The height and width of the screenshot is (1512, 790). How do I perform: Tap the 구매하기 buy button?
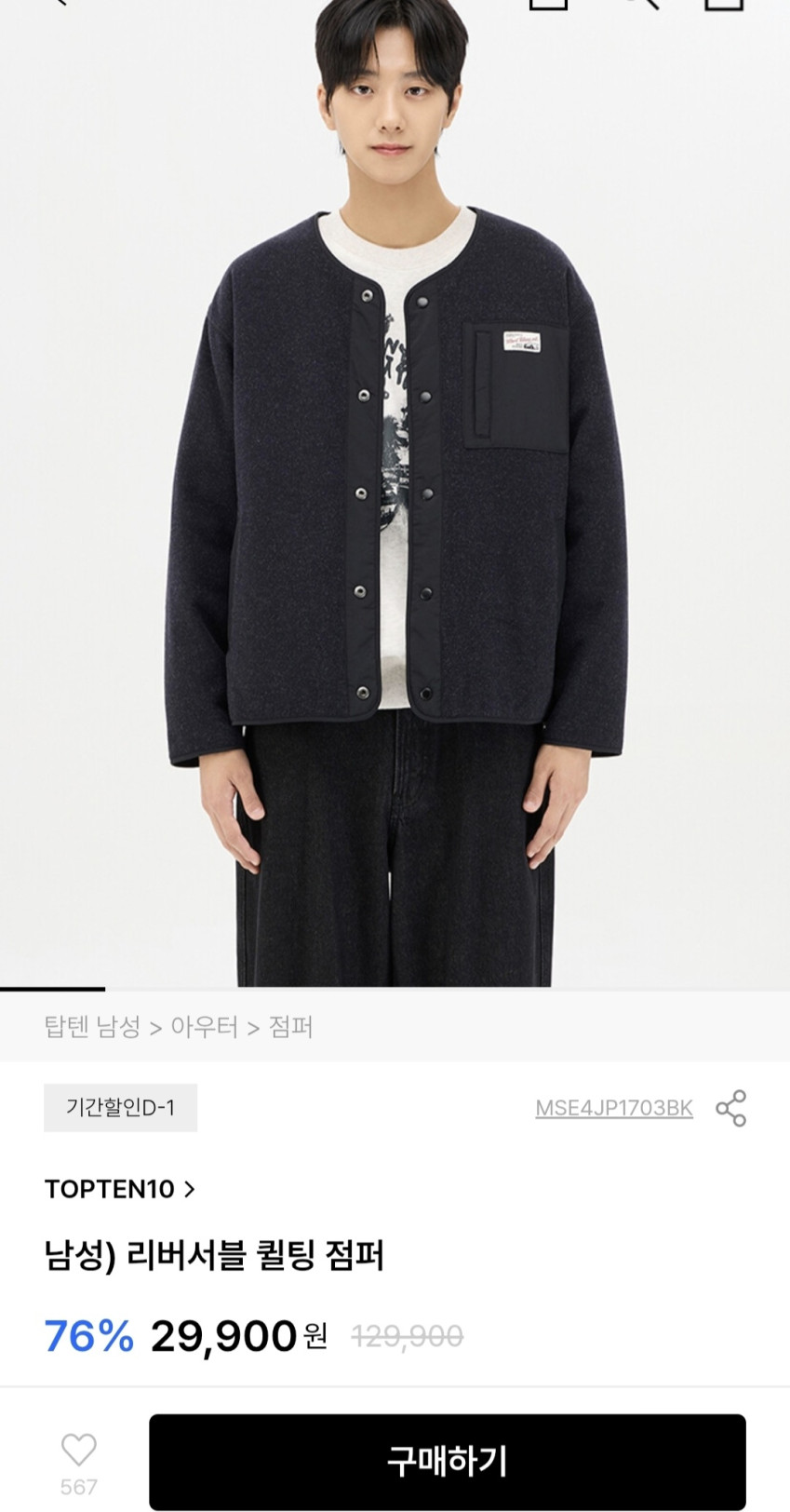click(447, 1461)
